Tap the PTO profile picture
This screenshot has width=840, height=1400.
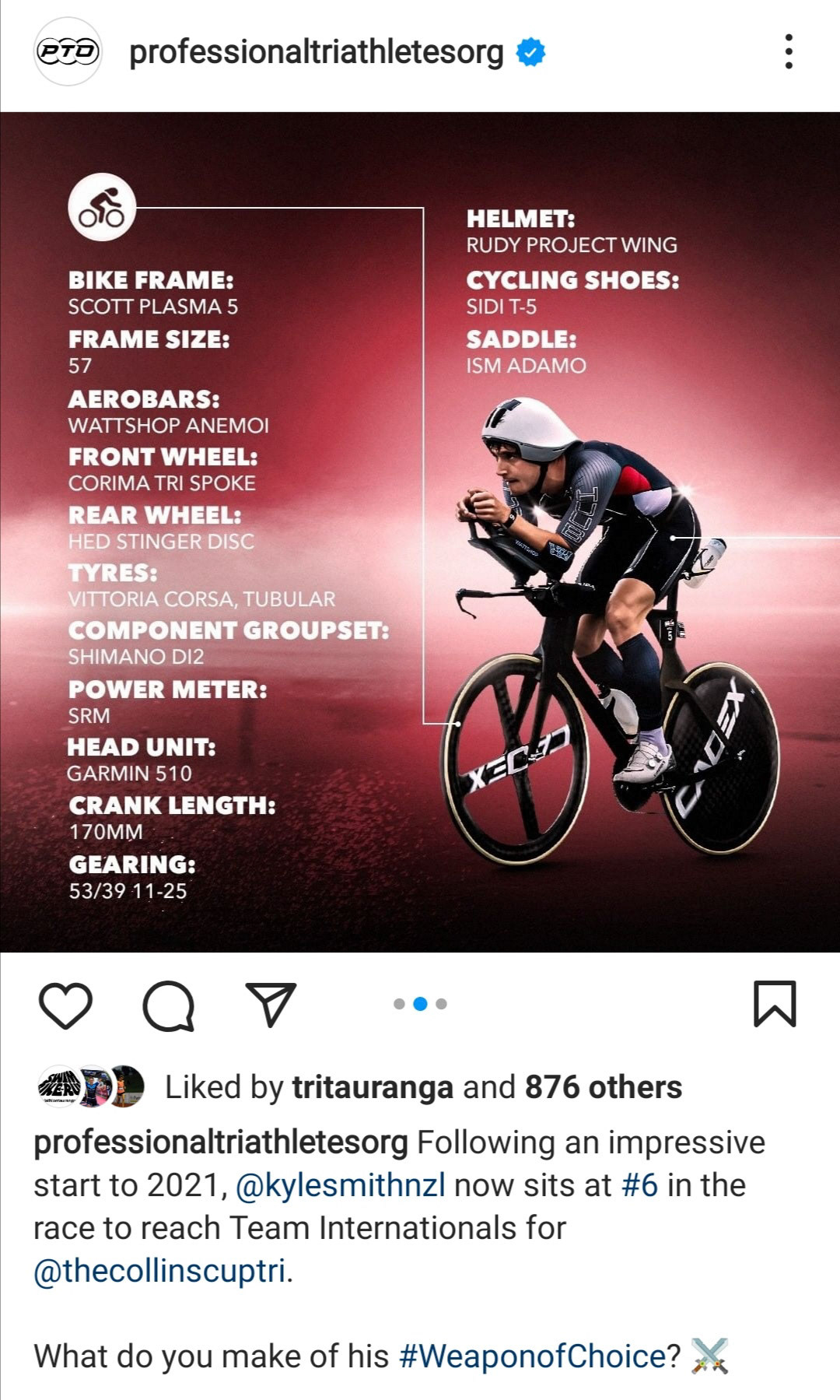[68, 51]
